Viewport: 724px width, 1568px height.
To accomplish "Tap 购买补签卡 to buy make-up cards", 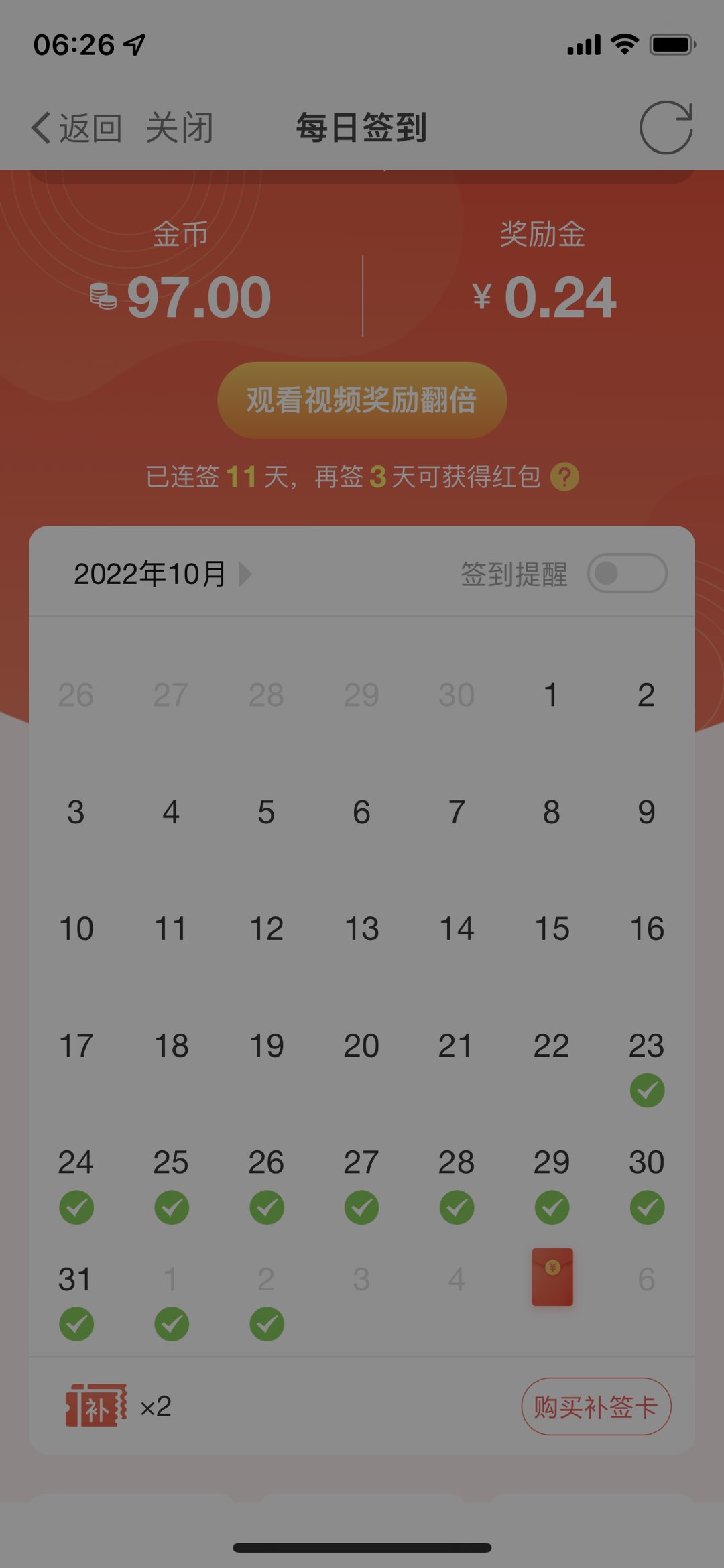I will [596, 1406].
